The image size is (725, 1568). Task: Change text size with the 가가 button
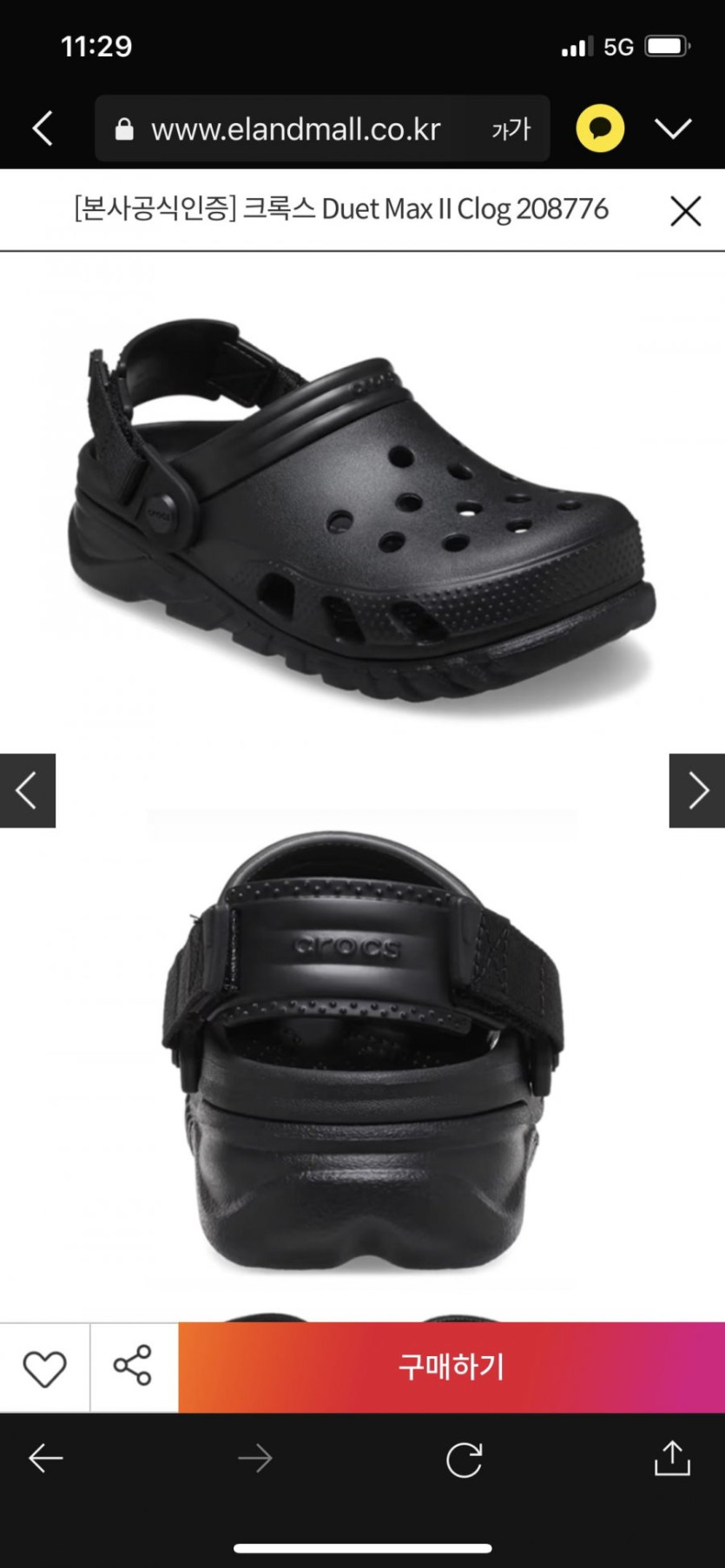(511, 129)
